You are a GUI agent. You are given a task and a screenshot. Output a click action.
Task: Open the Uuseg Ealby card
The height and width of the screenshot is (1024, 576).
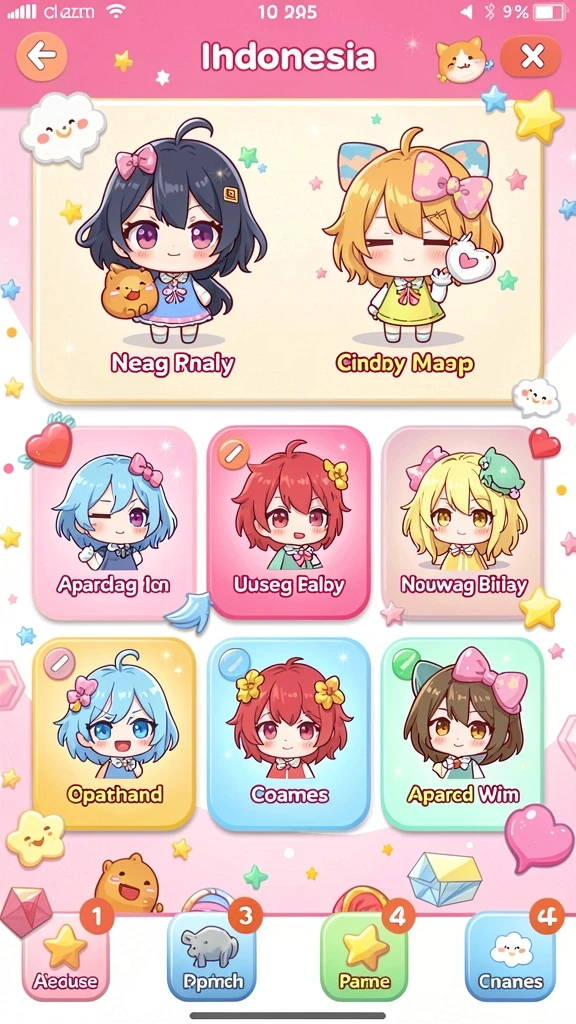click(x=289, y=523)
